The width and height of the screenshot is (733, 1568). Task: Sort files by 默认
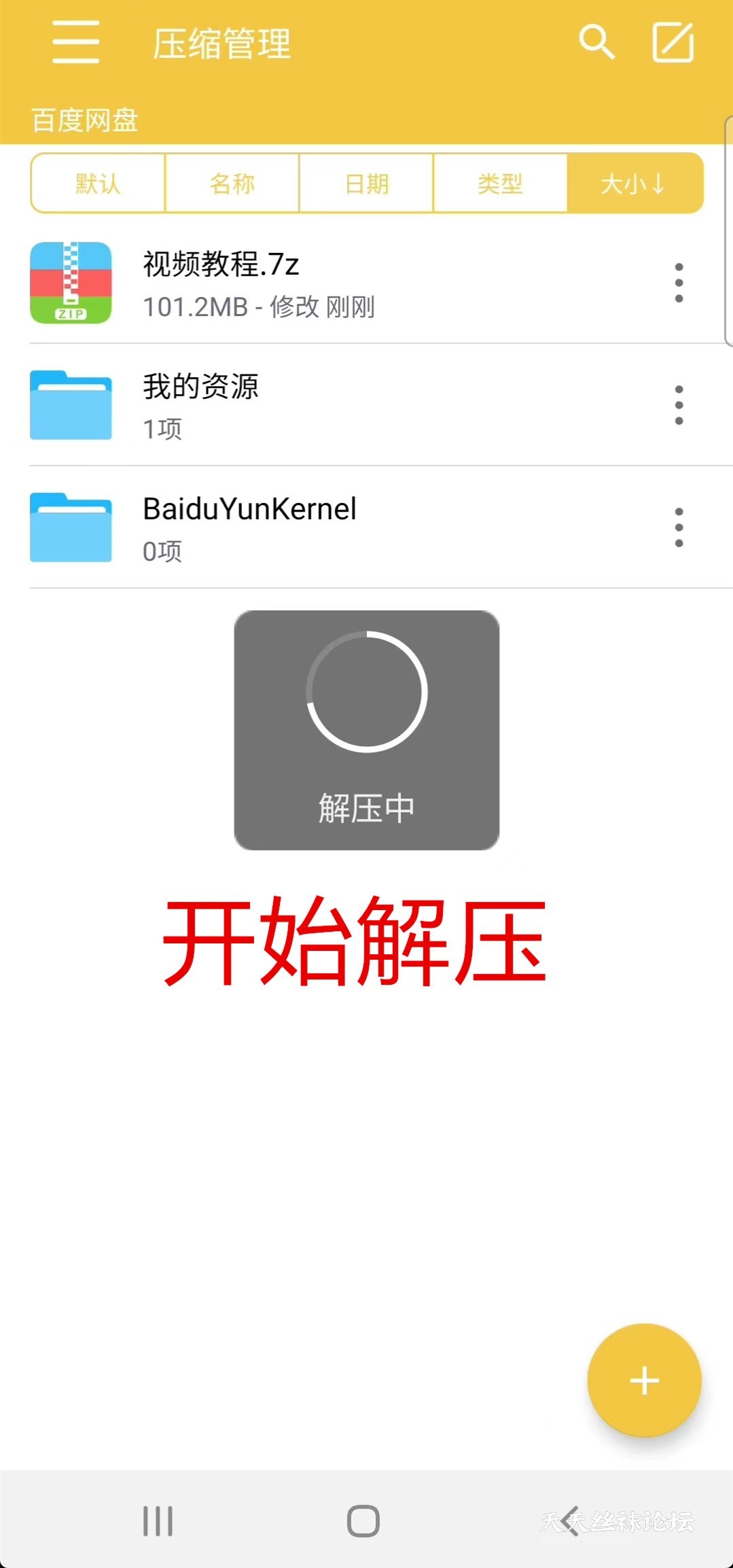tap(98, 184)
